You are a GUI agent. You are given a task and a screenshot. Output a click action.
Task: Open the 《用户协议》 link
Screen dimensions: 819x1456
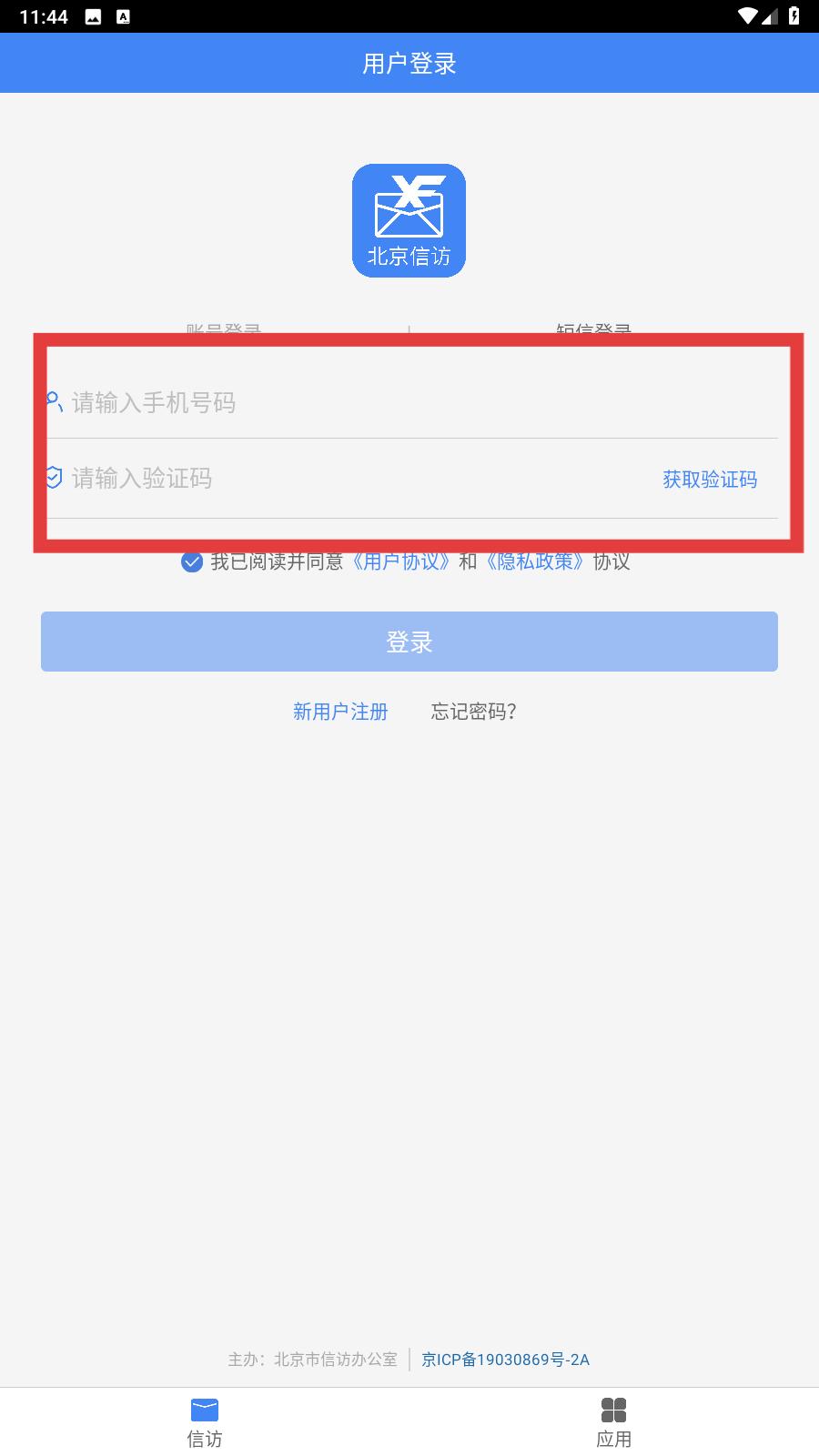pos(401,561)
